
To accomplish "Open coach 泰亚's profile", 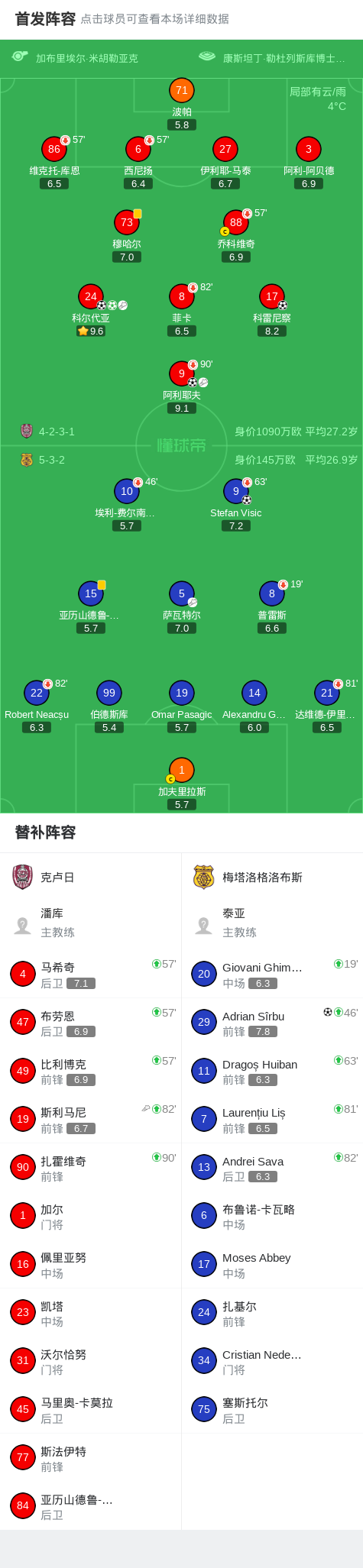I will 272,923.
